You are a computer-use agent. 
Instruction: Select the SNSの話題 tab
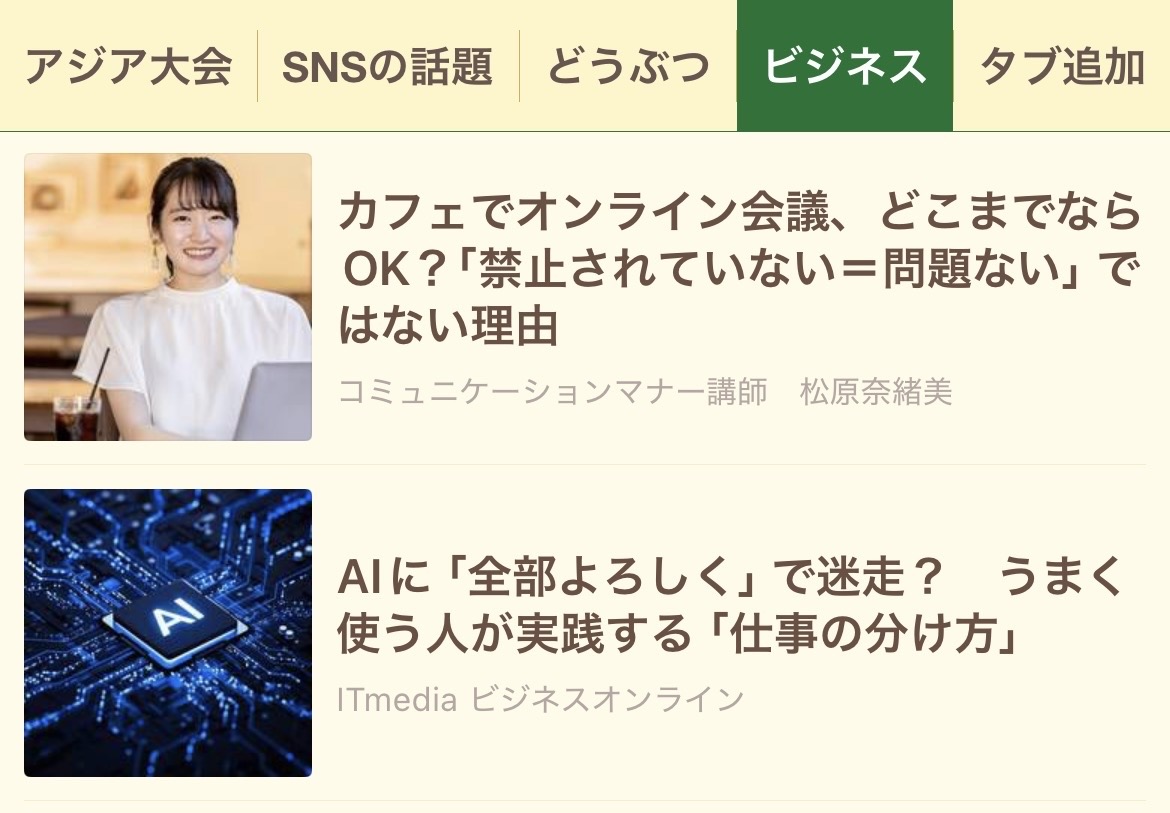click(x=388, y=66)
